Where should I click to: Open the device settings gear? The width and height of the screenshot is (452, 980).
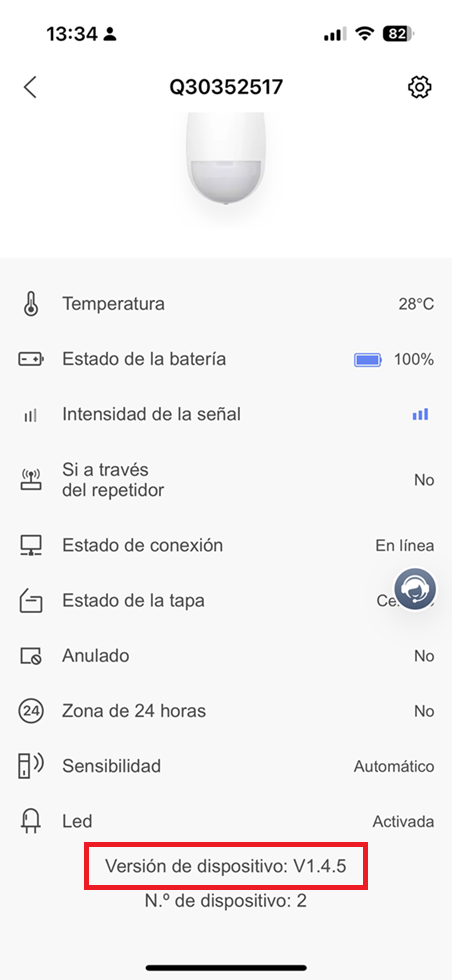point(419,87)
